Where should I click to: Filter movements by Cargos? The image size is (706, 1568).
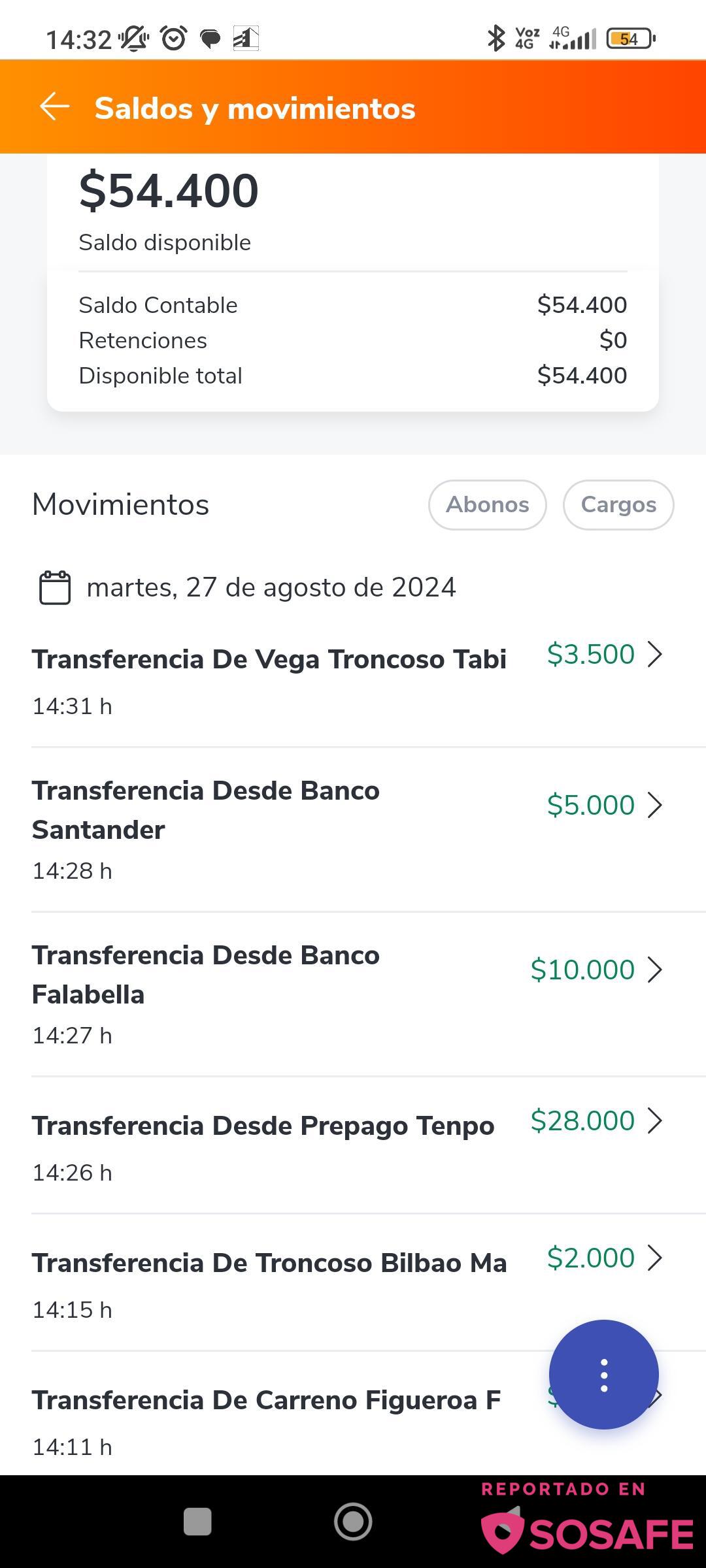coord(618,504)
